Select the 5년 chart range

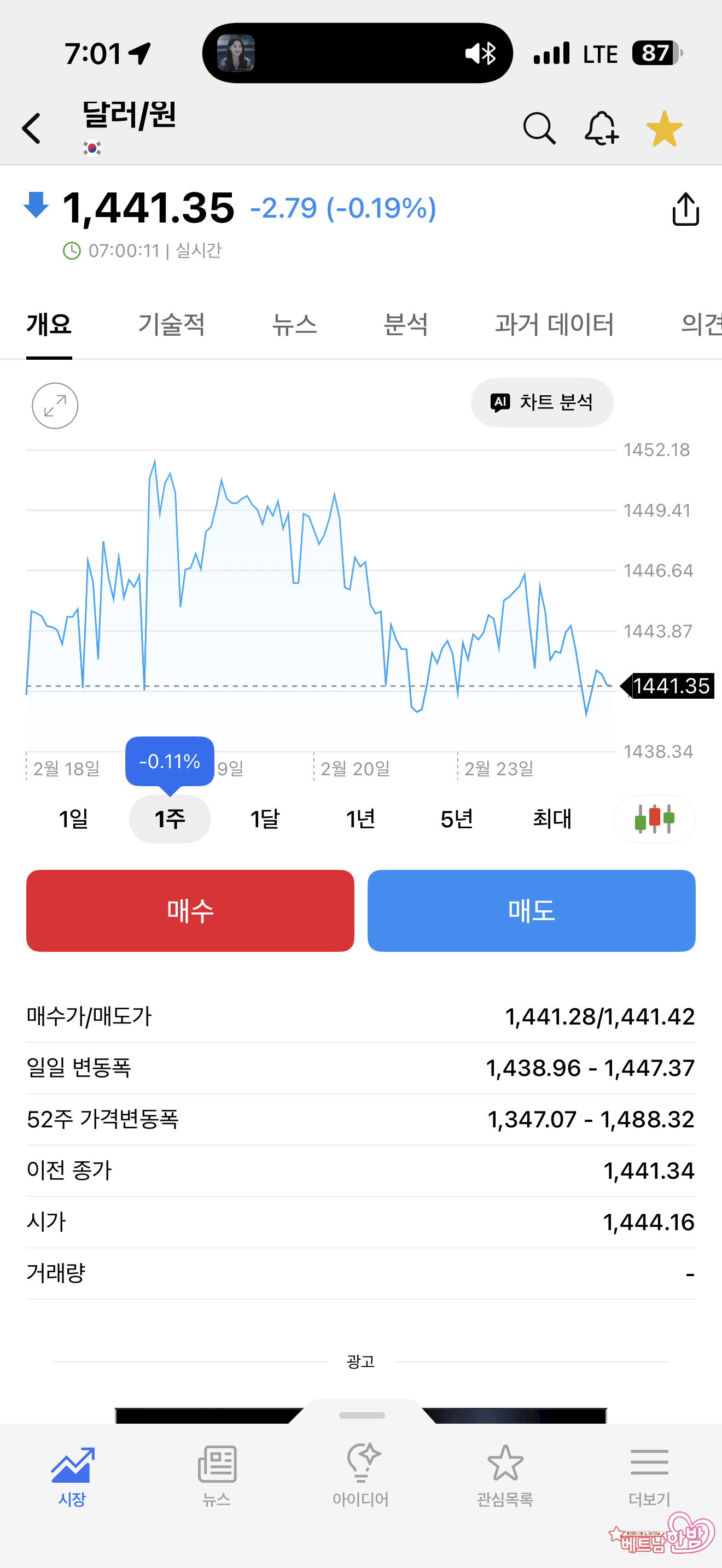[x=457, y=818]
